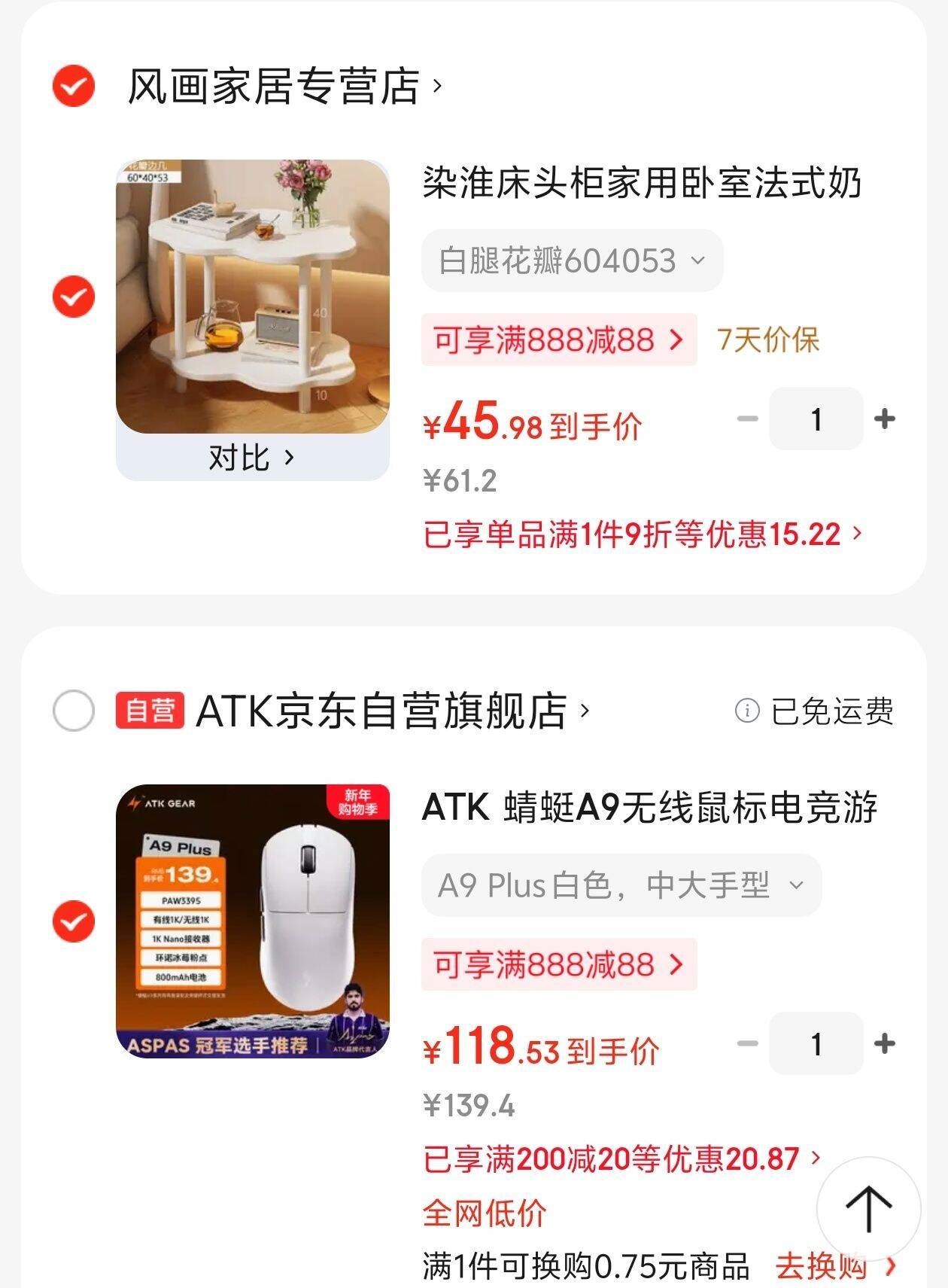The image size is (948, 1288).
Task: Open the ATK 蜻蜓A9 mouse product image
Action: (252, 921)
